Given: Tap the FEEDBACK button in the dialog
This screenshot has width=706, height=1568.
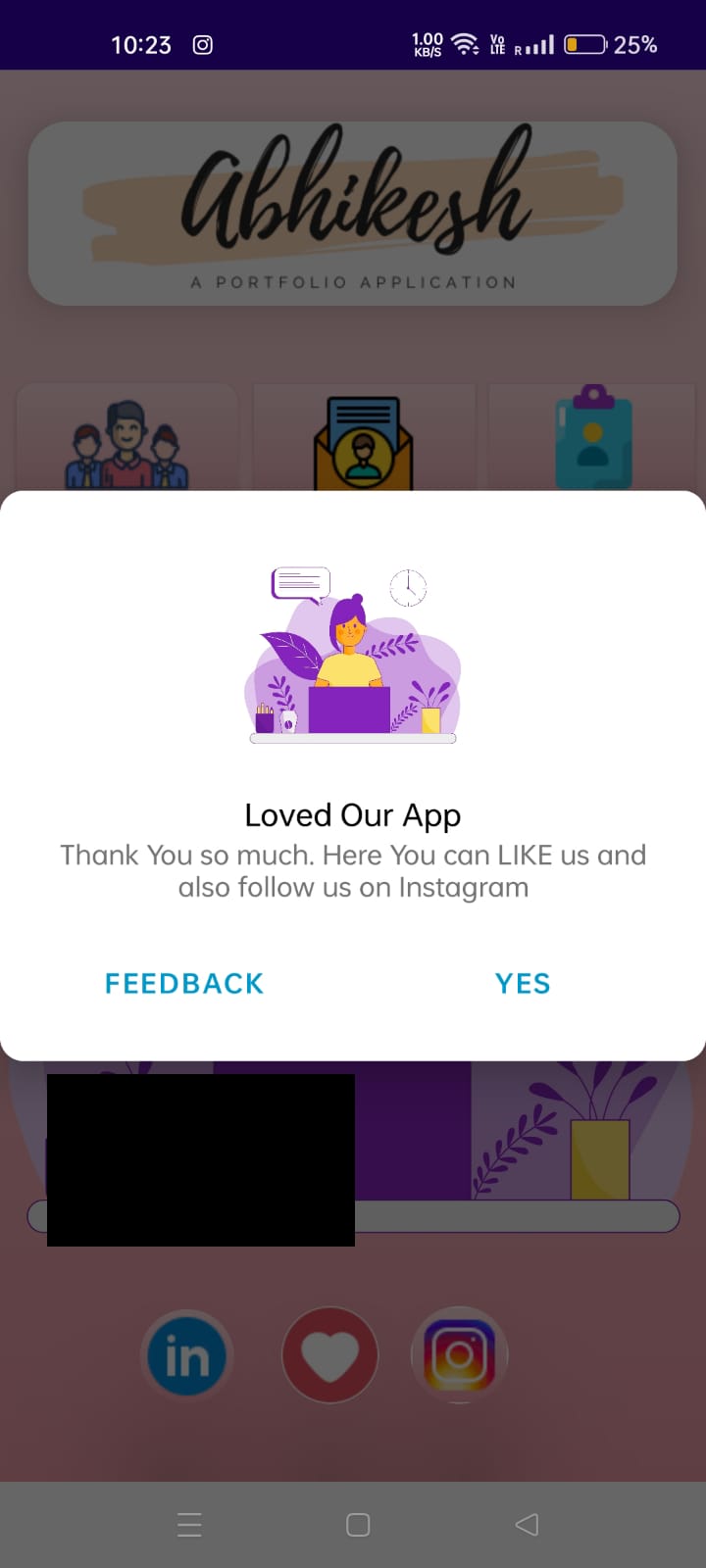Looking at the screenshot, I should point(184,983).
